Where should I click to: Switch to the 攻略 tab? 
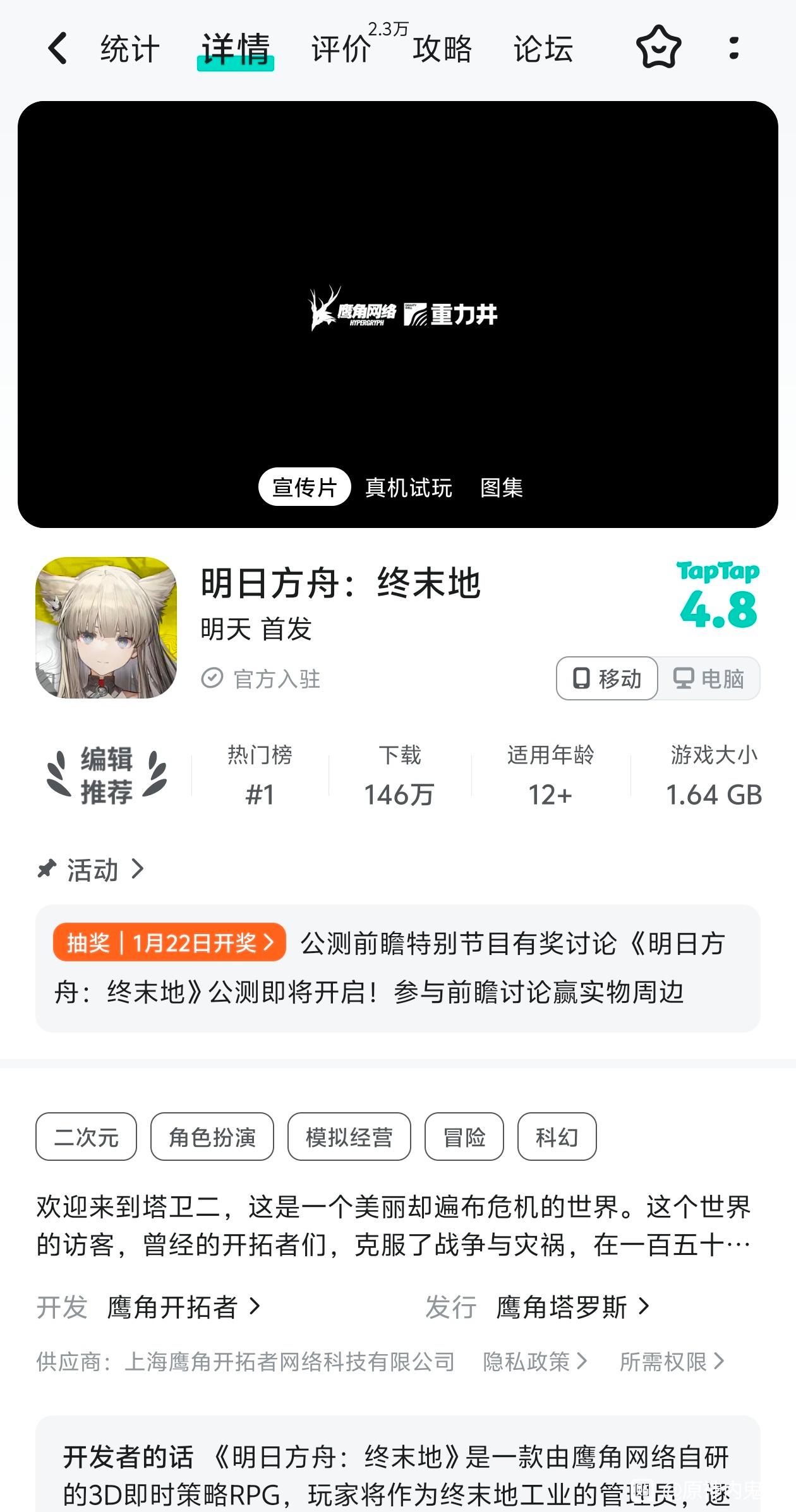(442, 49)
